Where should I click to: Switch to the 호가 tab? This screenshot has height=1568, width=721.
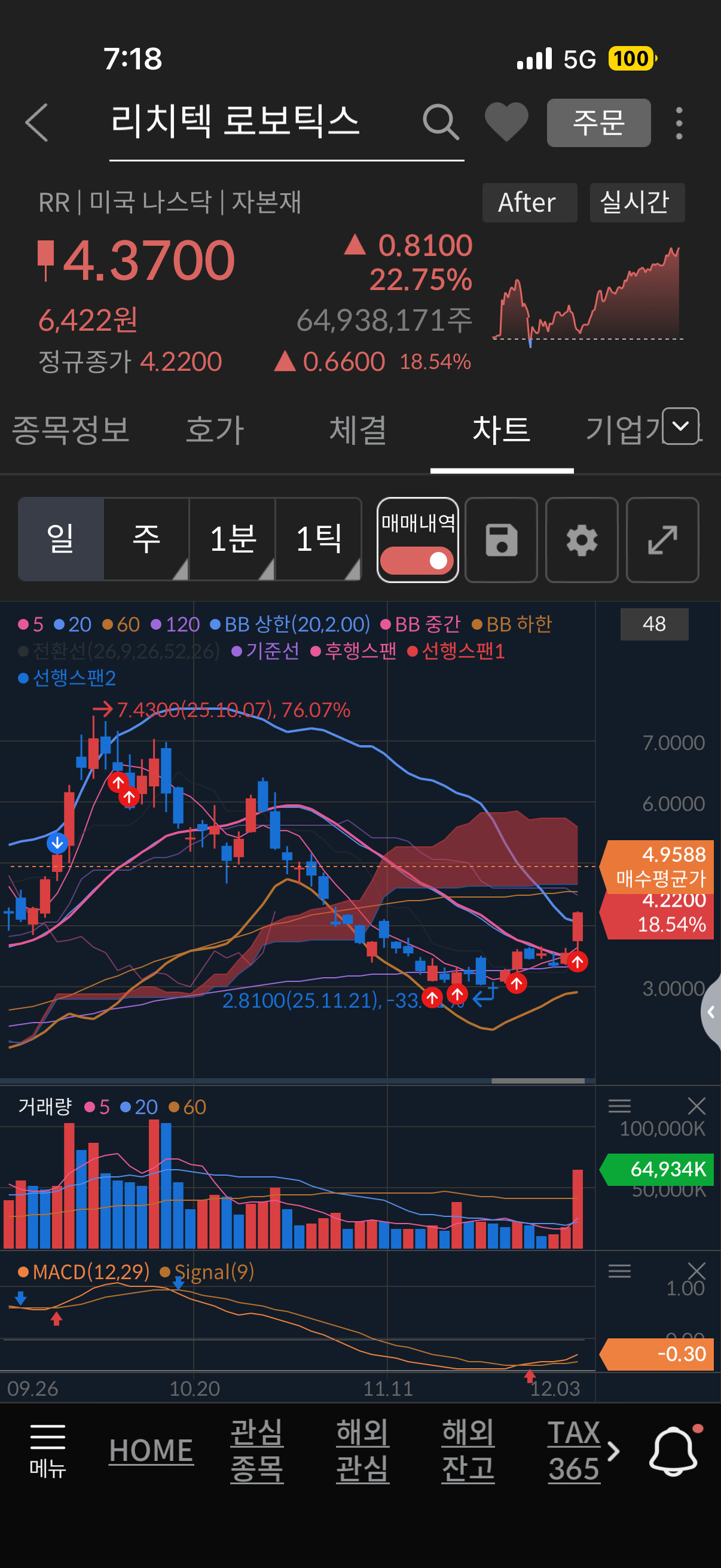(x=214, y=430)
